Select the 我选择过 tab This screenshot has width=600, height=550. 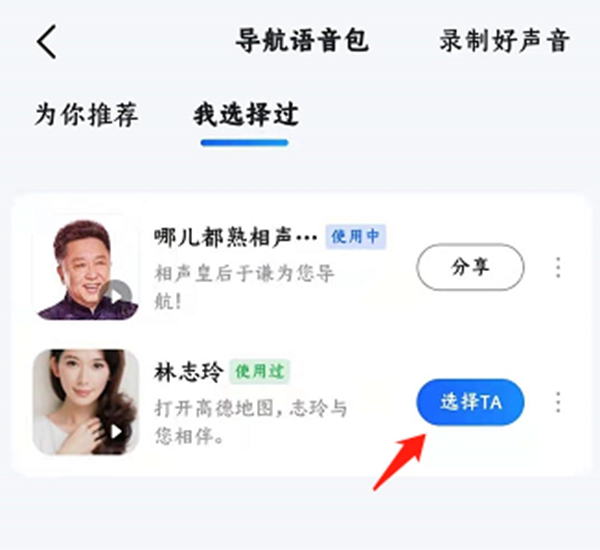click(x=245, y=113)
